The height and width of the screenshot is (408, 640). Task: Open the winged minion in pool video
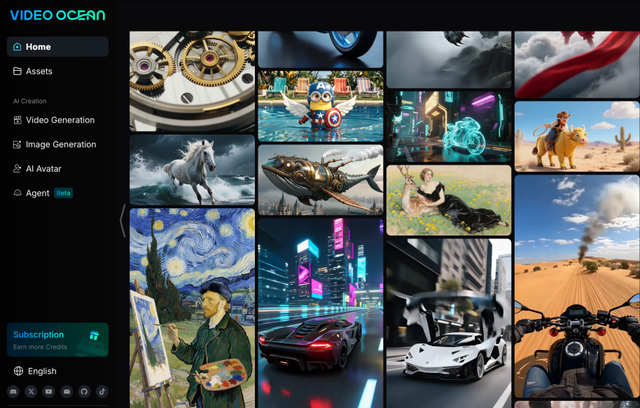coord(320,105)
